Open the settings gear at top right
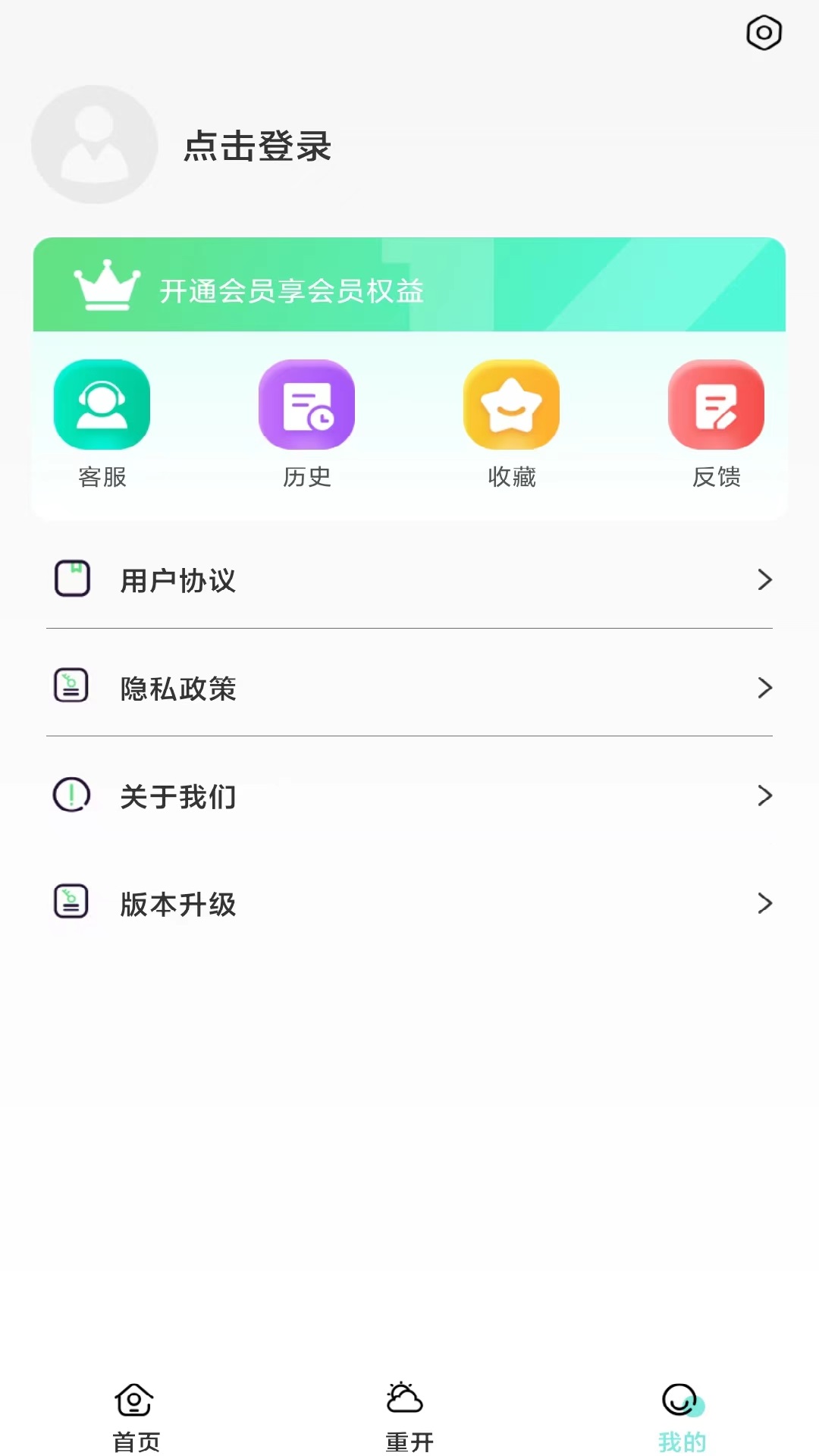Viewport: 819px width, 1456px height. (764, 33)
